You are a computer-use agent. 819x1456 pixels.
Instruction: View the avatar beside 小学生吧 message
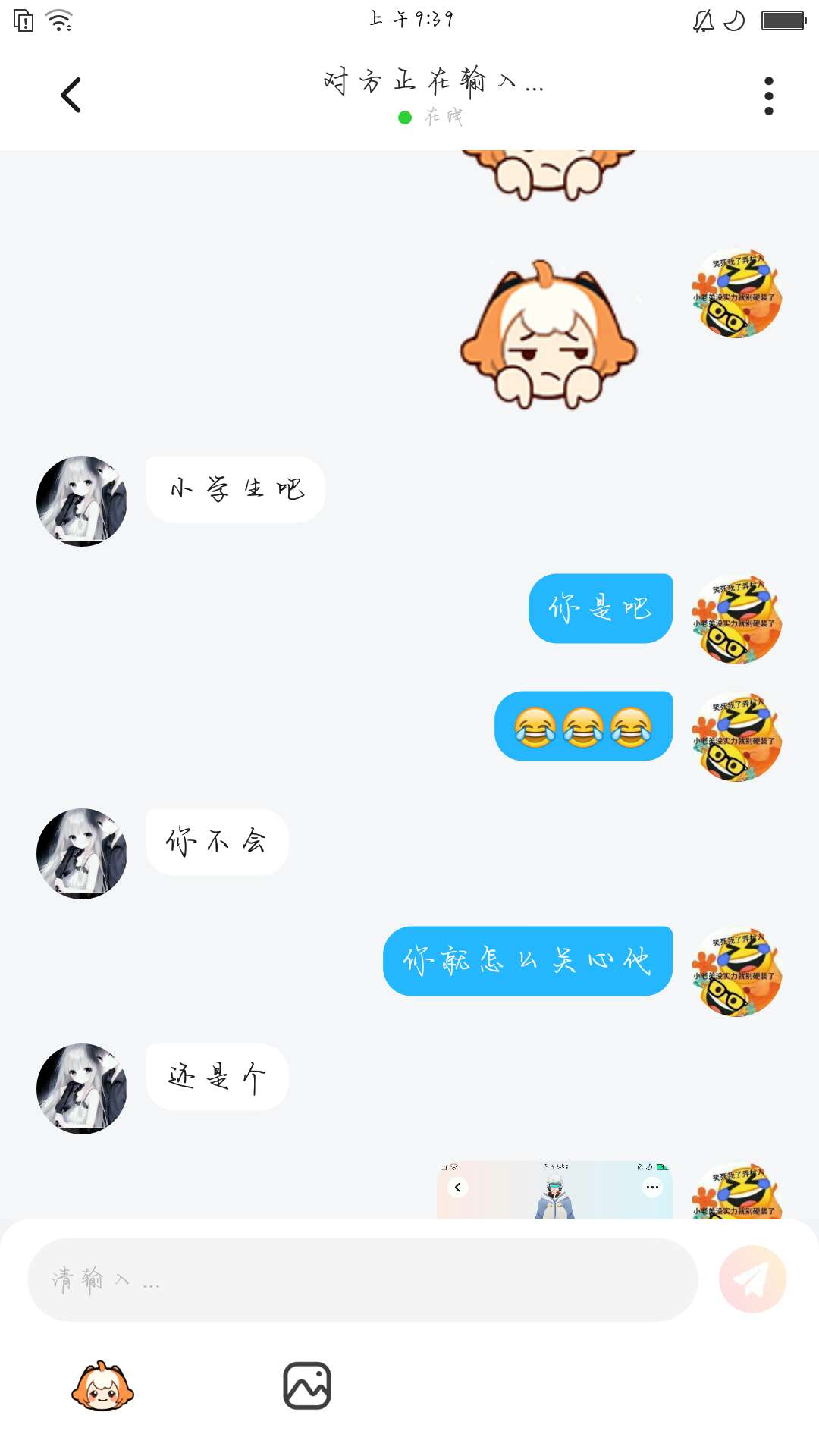click(x=82, y=500)
